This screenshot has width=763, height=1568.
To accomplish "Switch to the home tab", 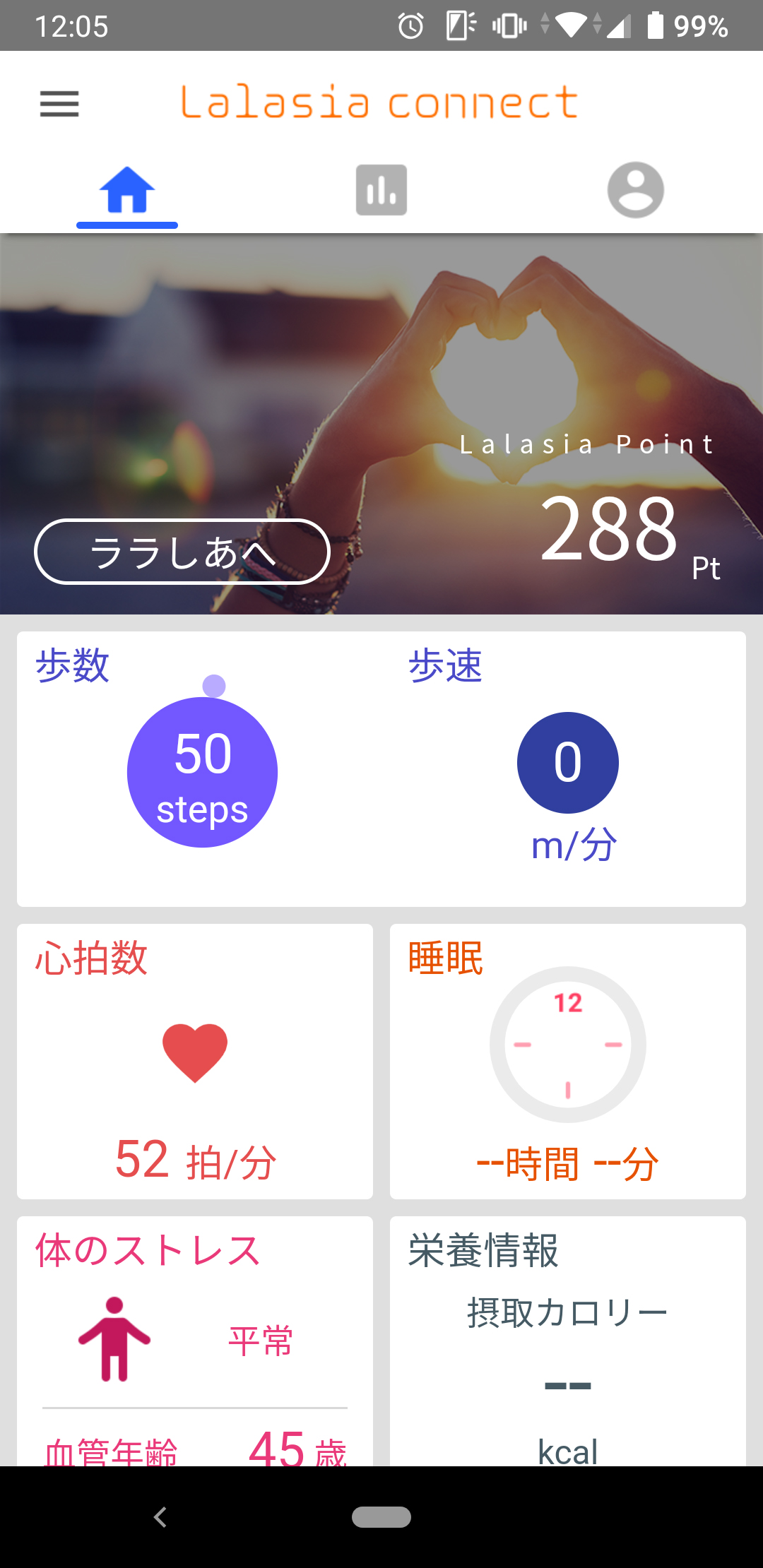I will coord(127,191).
